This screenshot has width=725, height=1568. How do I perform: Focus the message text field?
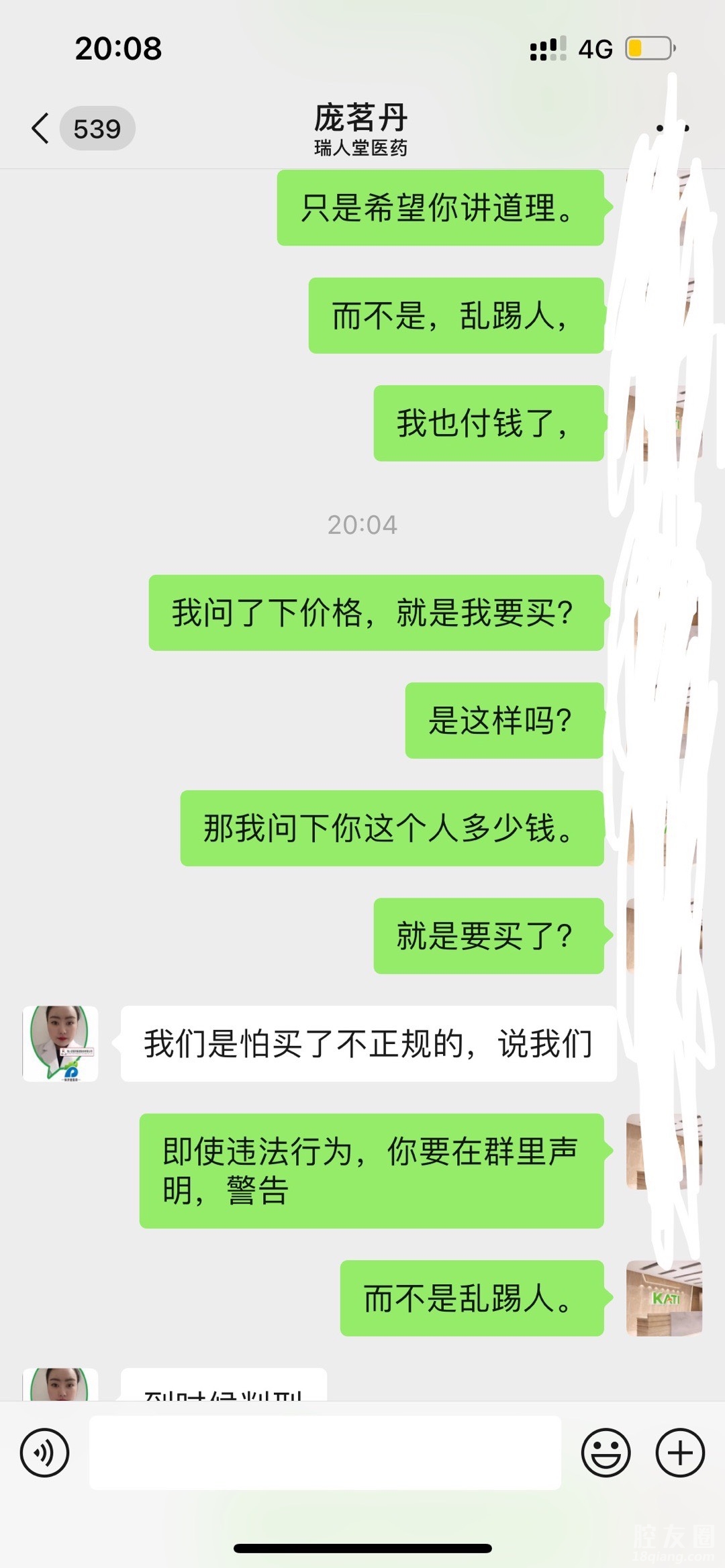click(325, 1453)
